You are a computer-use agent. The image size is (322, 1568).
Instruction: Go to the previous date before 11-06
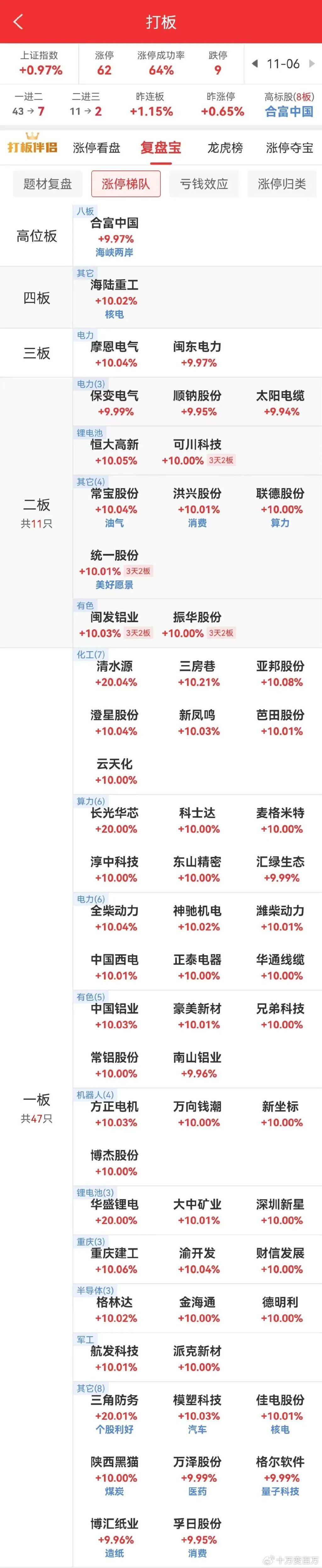pos(255,63)
